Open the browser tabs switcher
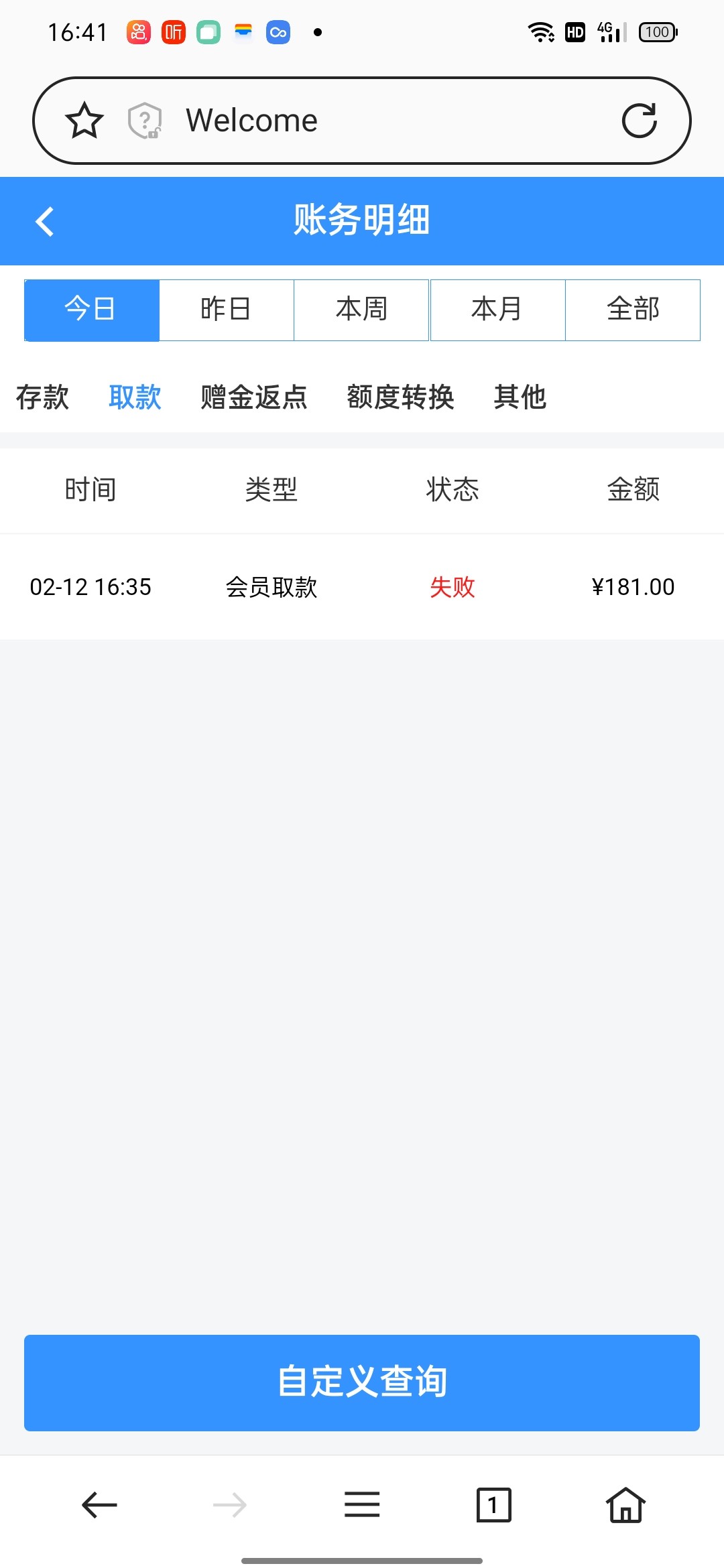 [493, 1505]
